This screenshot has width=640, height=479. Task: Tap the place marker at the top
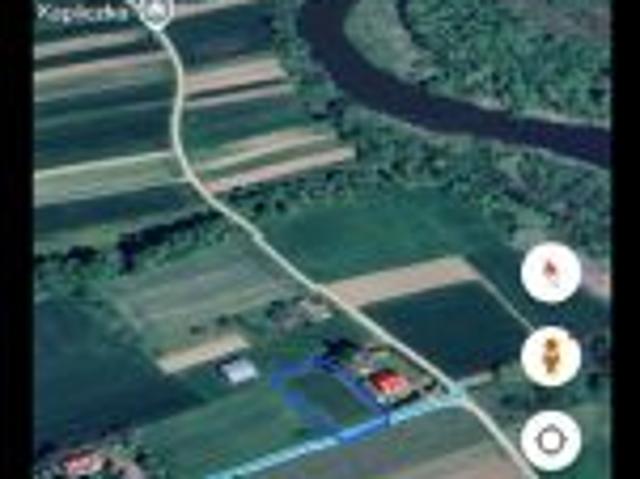coord(156,12)
